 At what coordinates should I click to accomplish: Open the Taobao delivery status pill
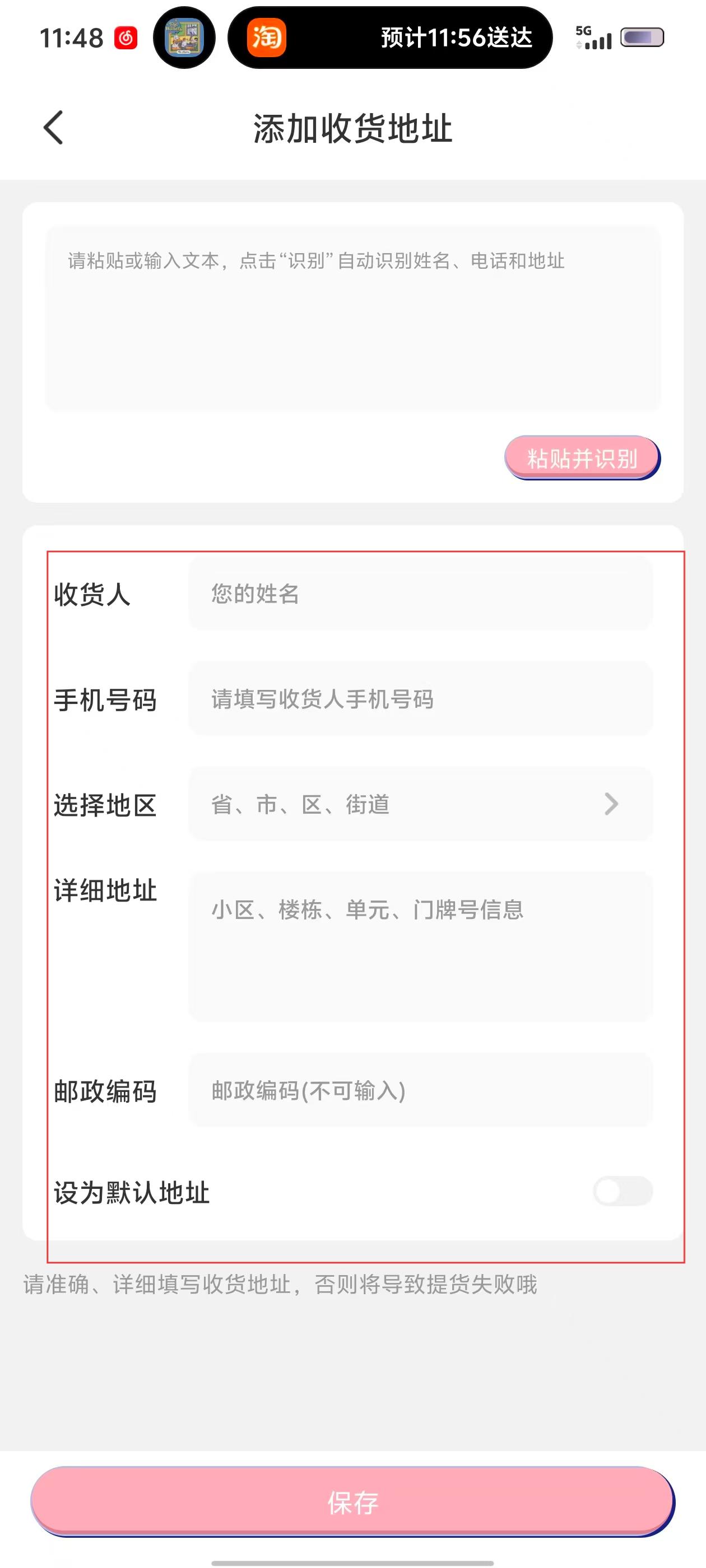(390, 38)
